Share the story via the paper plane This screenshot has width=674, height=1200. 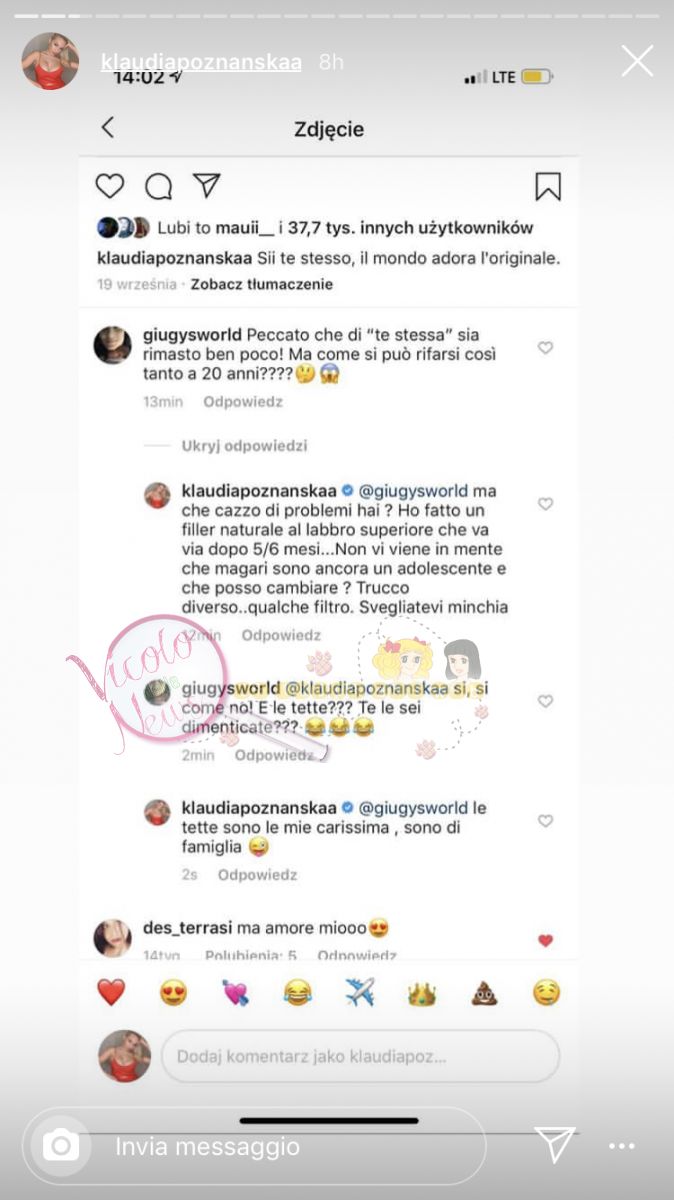click(x=554, y=1145)
